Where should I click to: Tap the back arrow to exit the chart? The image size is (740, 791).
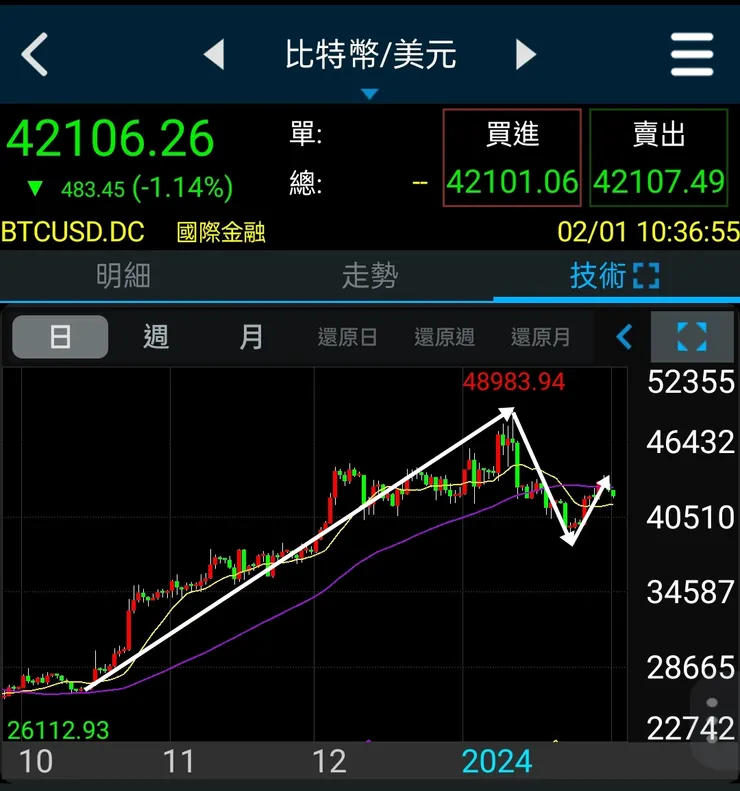33,54
